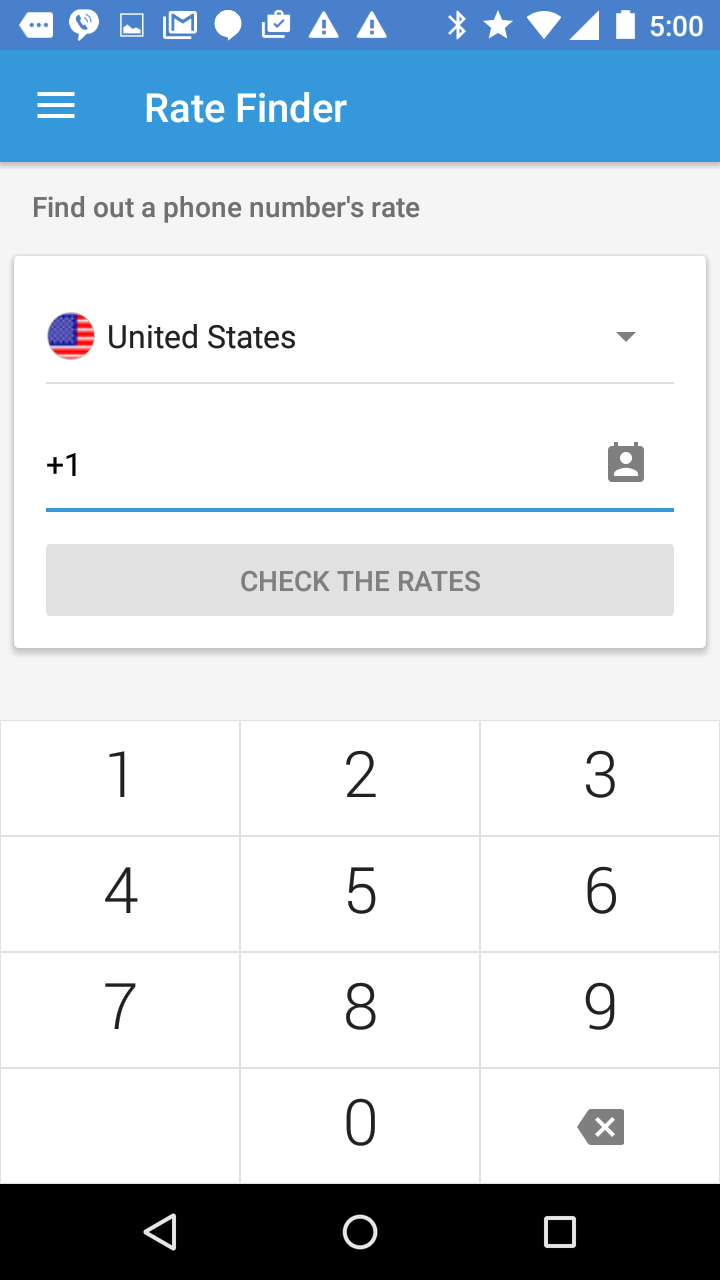Enter digit 4 on the keypad
Image resolution: width=720 pixels, height=1280 pixels.
tap(120, 893)
